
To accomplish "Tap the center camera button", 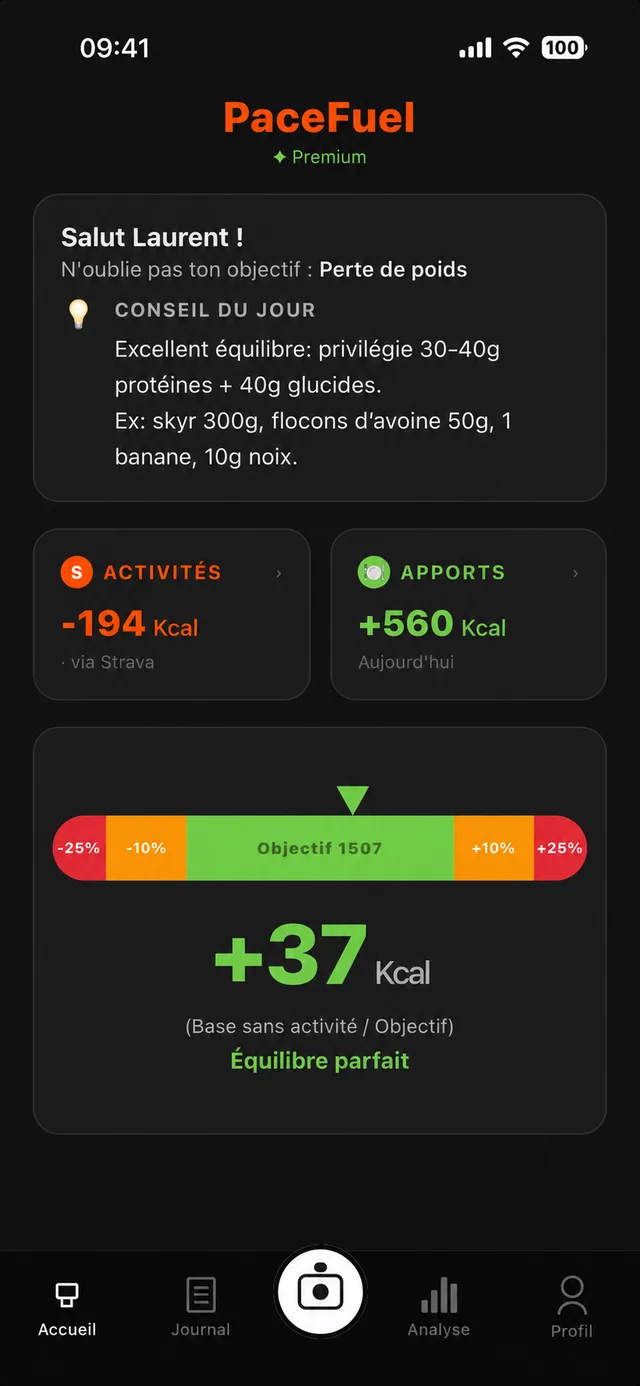I will click(x=321, y=1291).
